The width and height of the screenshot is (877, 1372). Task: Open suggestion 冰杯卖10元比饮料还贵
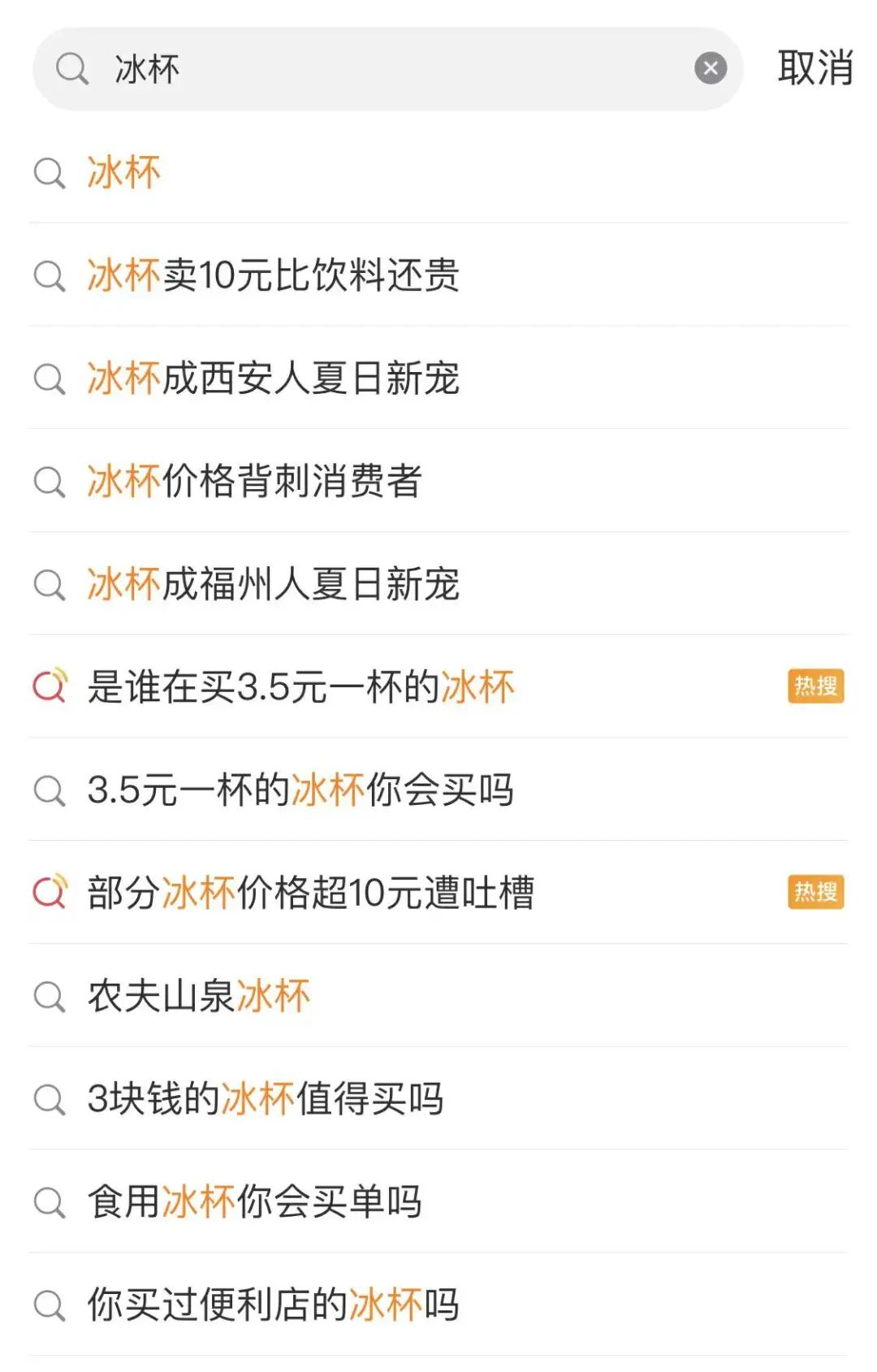273,275
